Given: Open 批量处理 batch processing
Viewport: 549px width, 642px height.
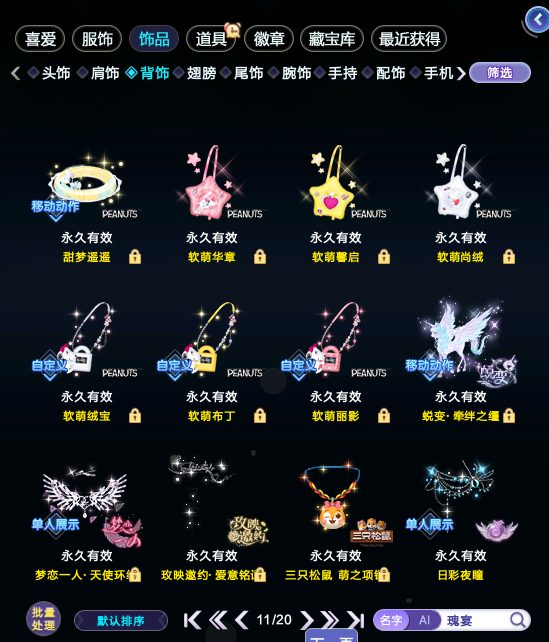Looking at the screenshot, I should (43, 619).
